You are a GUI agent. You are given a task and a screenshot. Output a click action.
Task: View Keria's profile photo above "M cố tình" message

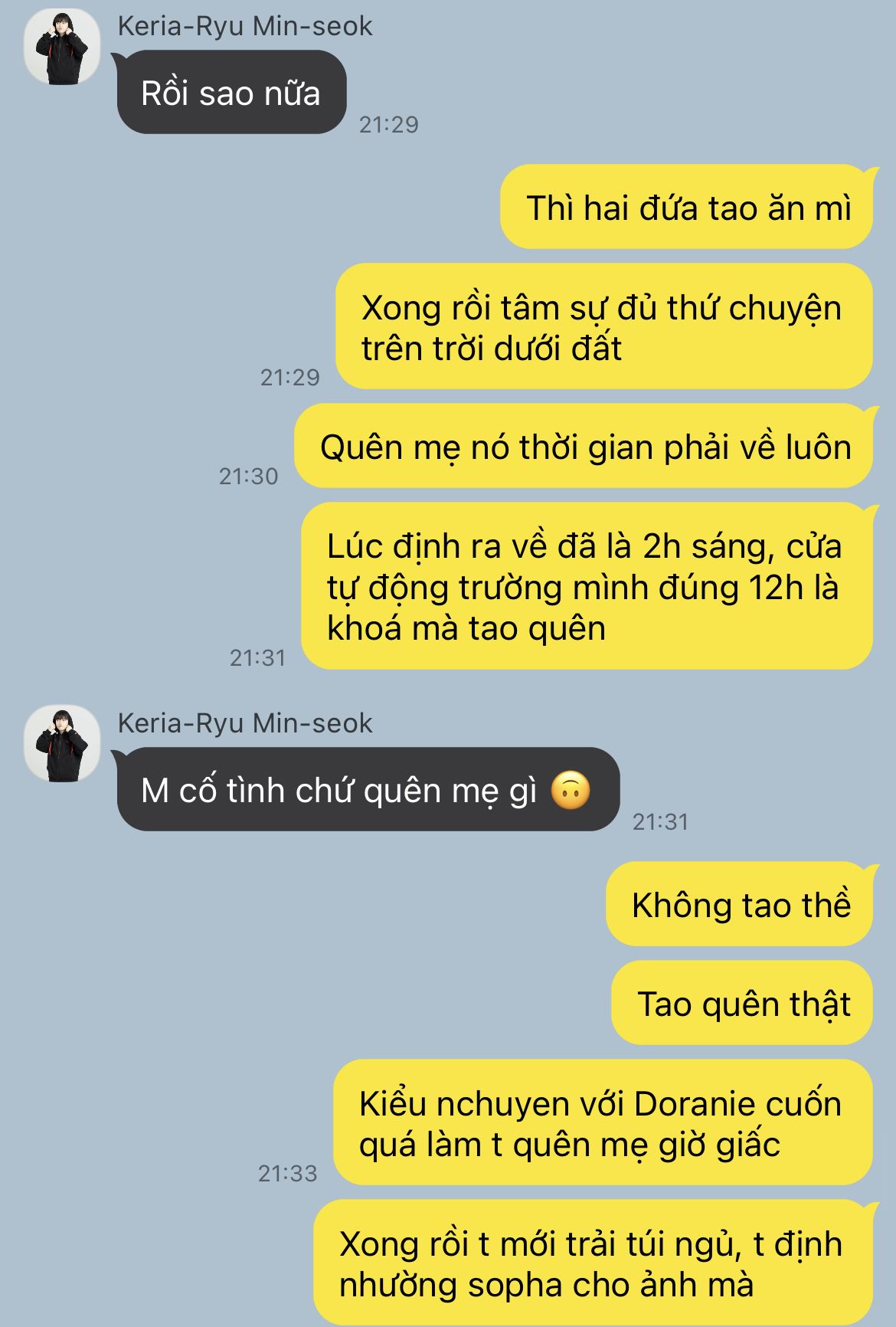pos(62,744)
